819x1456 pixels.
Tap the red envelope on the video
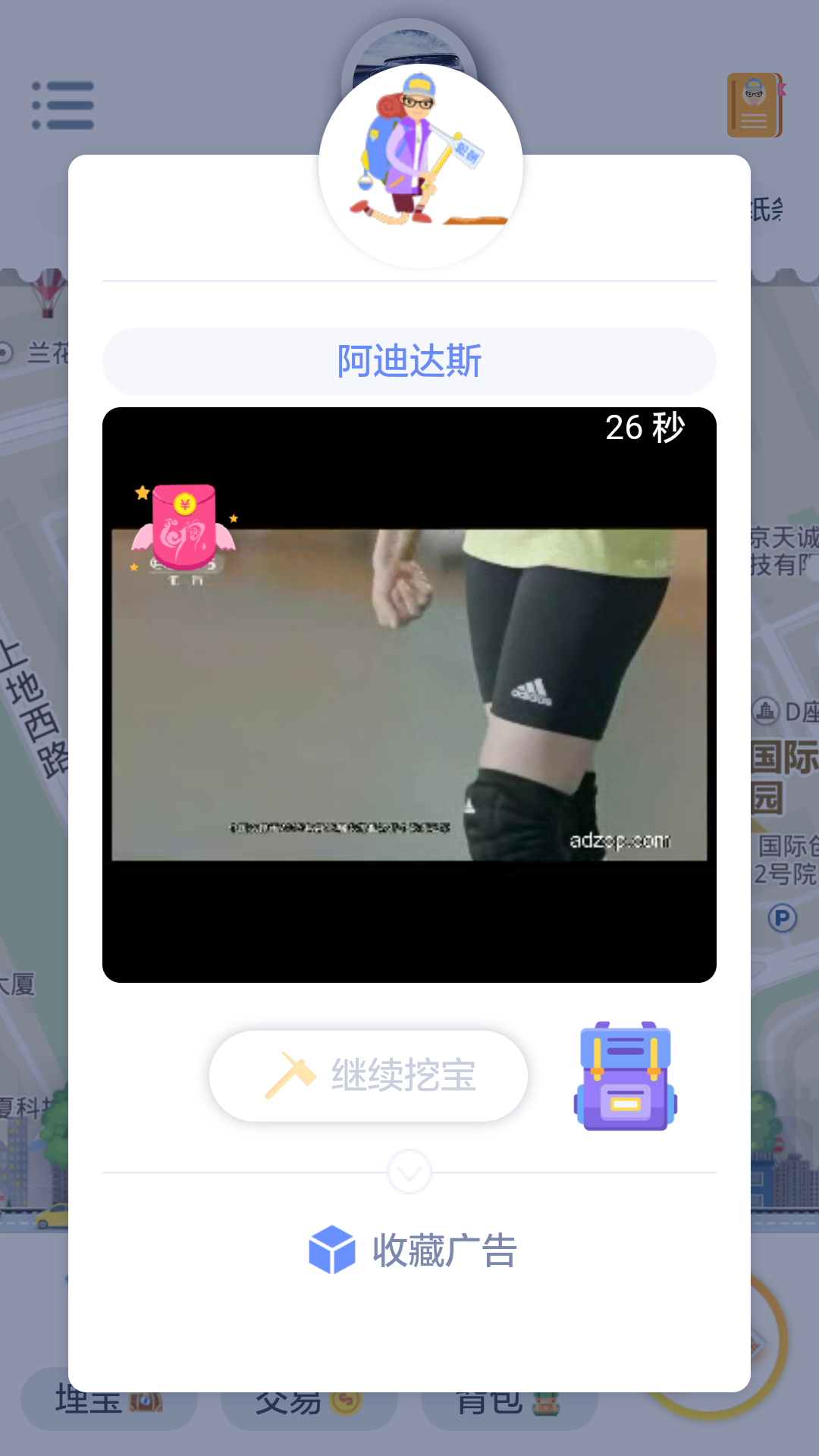pyautogui.click(x=184, y=529)
